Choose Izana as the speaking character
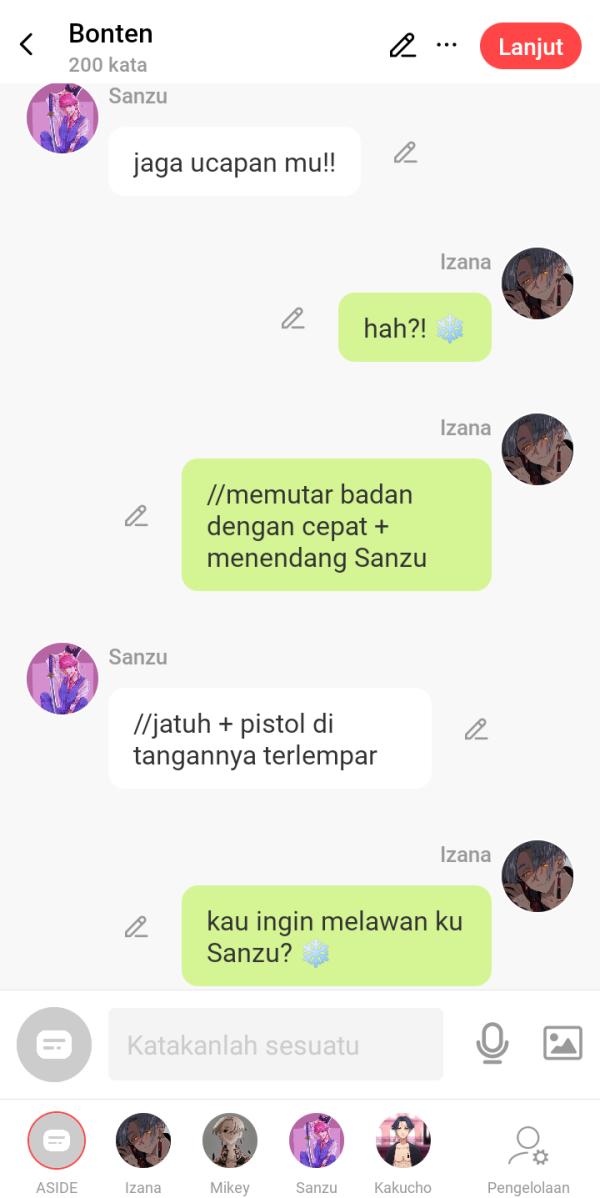 (143, 1142)
